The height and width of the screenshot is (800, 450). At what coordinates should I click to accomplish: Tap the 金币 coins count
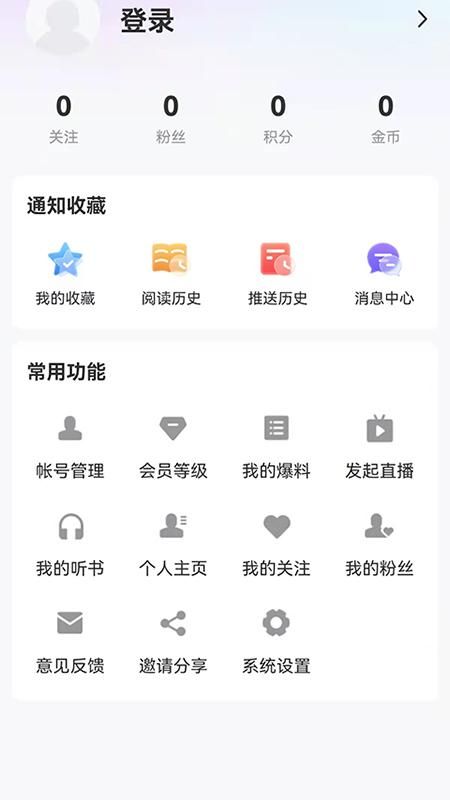[x=385, y=119]
